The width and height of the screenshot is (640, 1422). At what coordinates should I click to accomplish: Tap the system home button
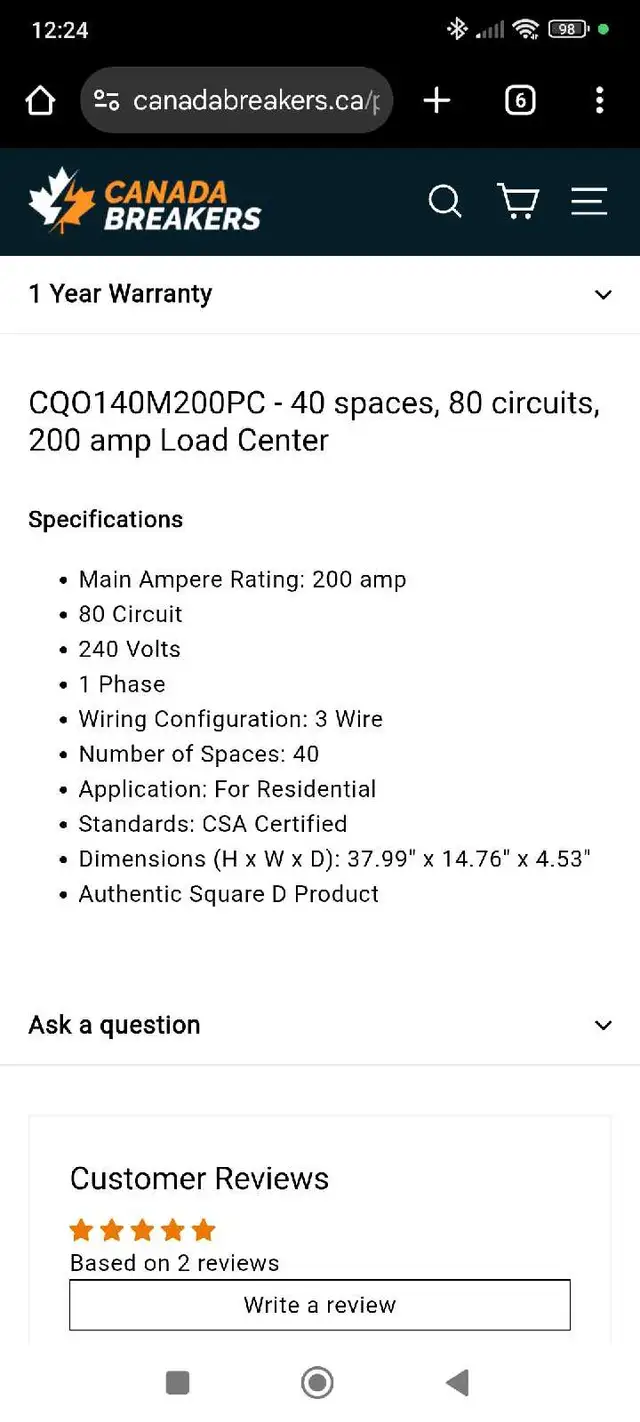(317, 1383)
